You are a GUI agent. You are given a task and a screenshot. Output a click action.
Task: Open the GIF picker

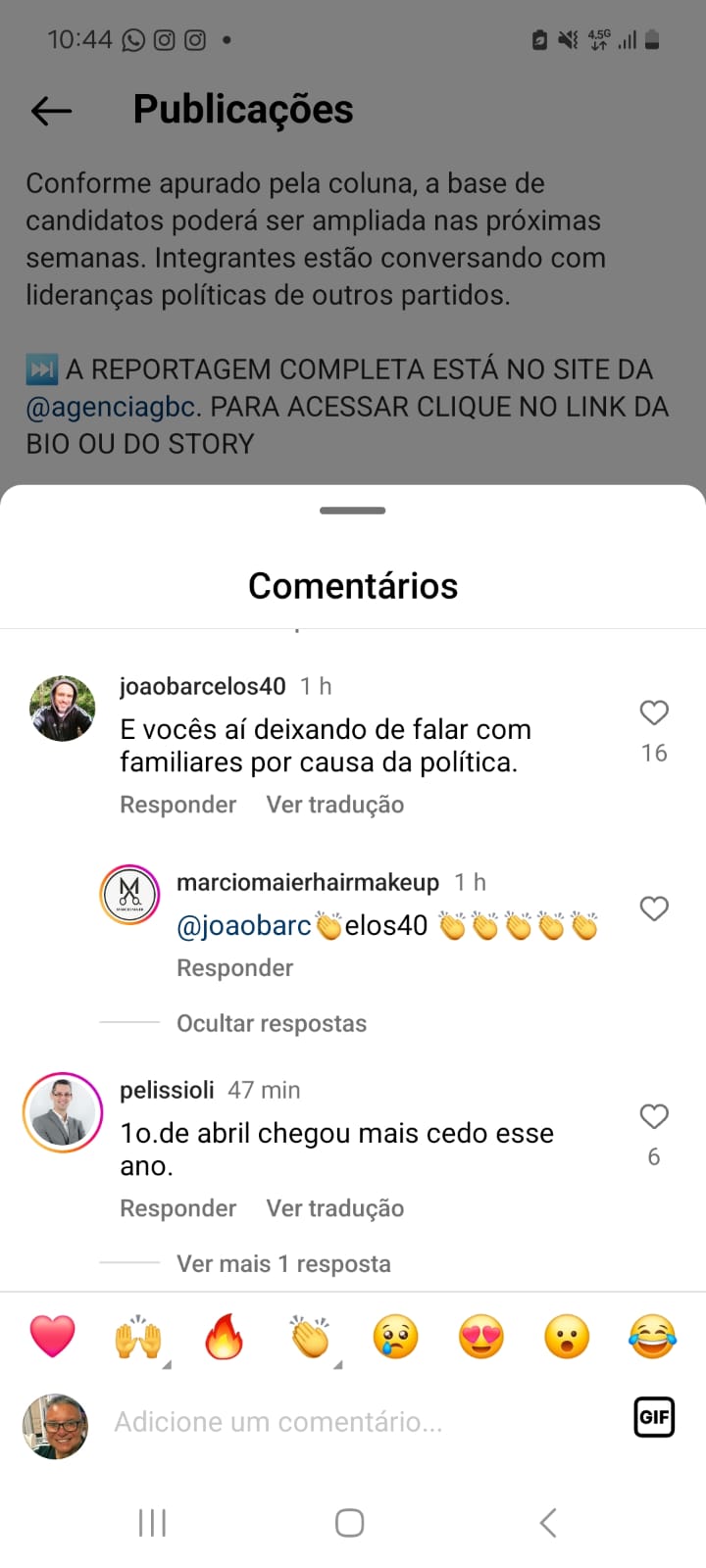[654, 1417]
